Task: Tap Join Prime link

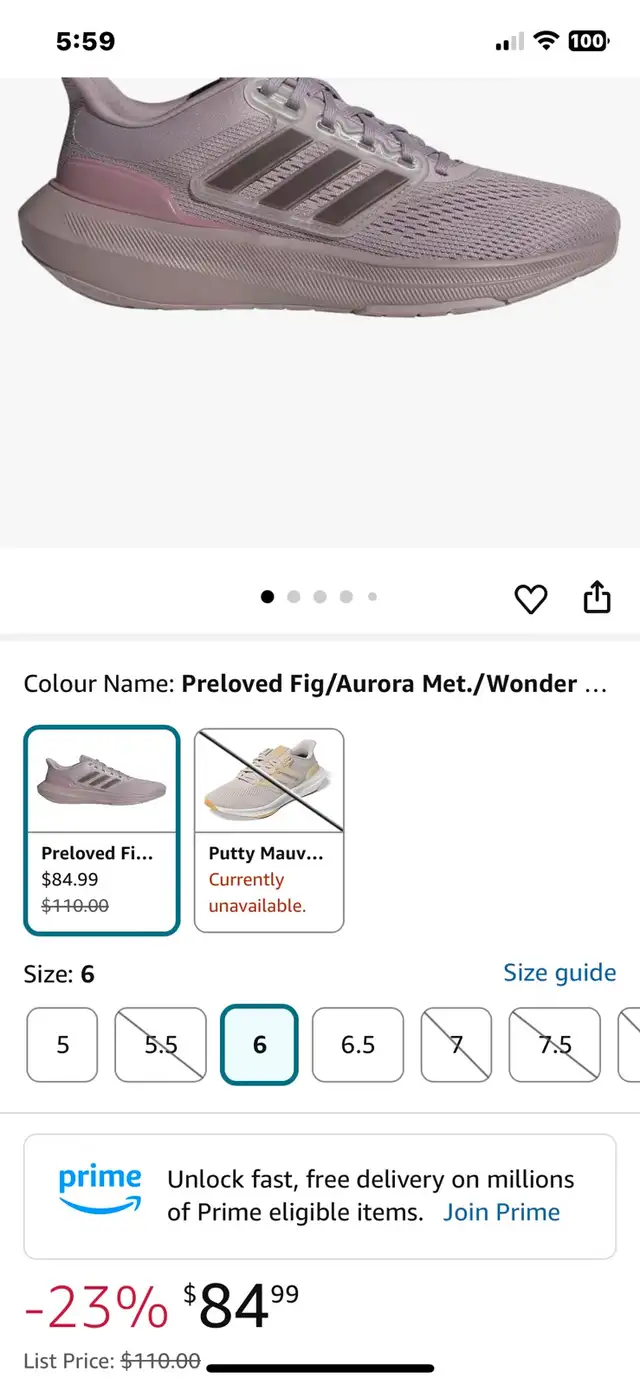Action: (501, 1212)
